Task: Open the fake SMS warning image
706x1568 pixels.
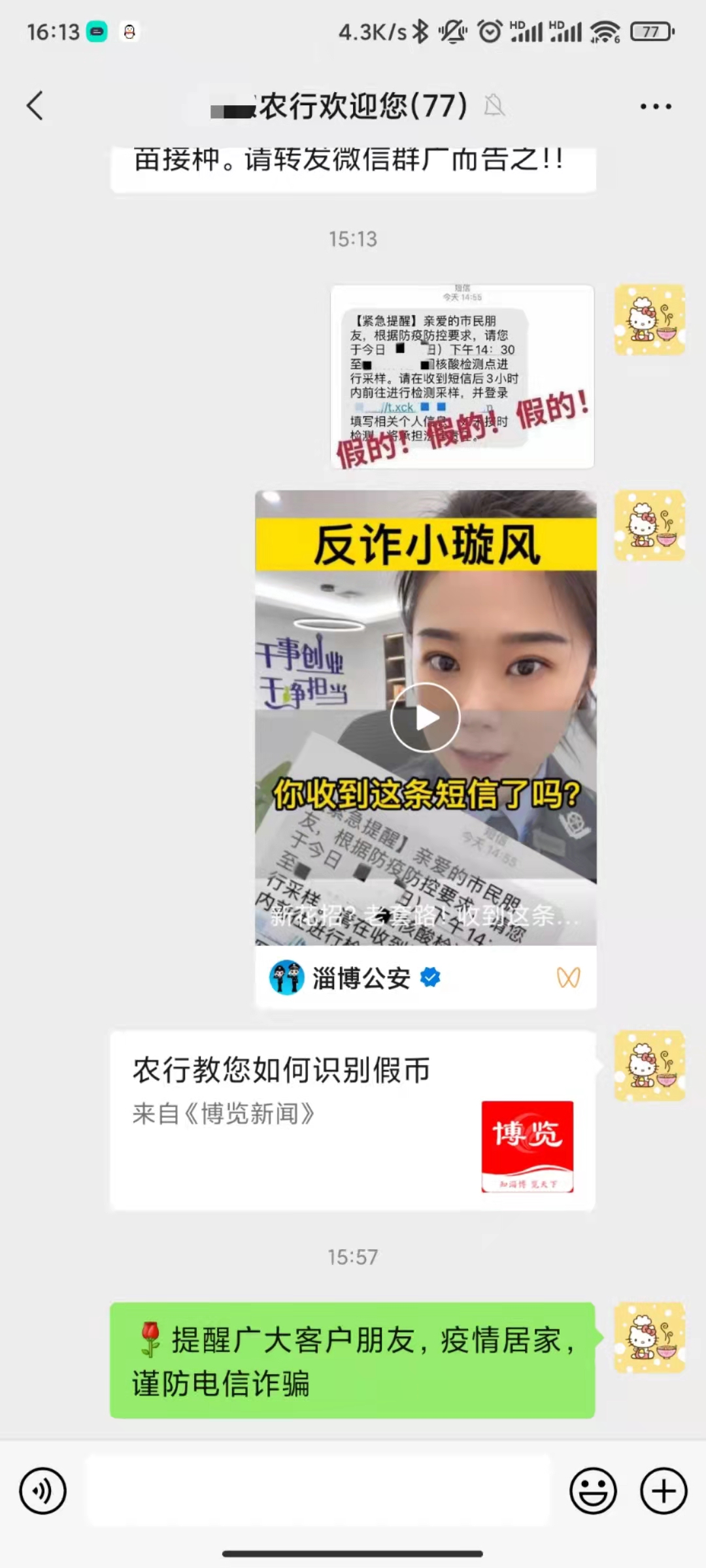Action: [x=462, y=376]
